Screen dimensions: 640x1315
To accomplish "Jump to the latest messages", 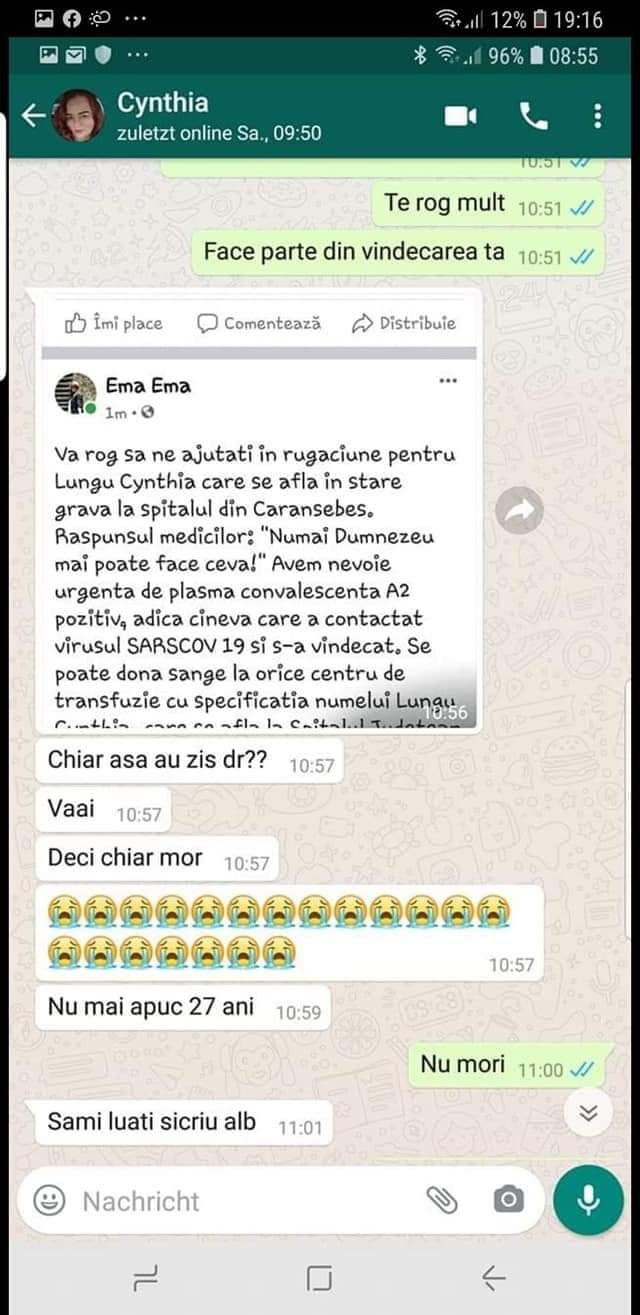I will pos(588,1113).
